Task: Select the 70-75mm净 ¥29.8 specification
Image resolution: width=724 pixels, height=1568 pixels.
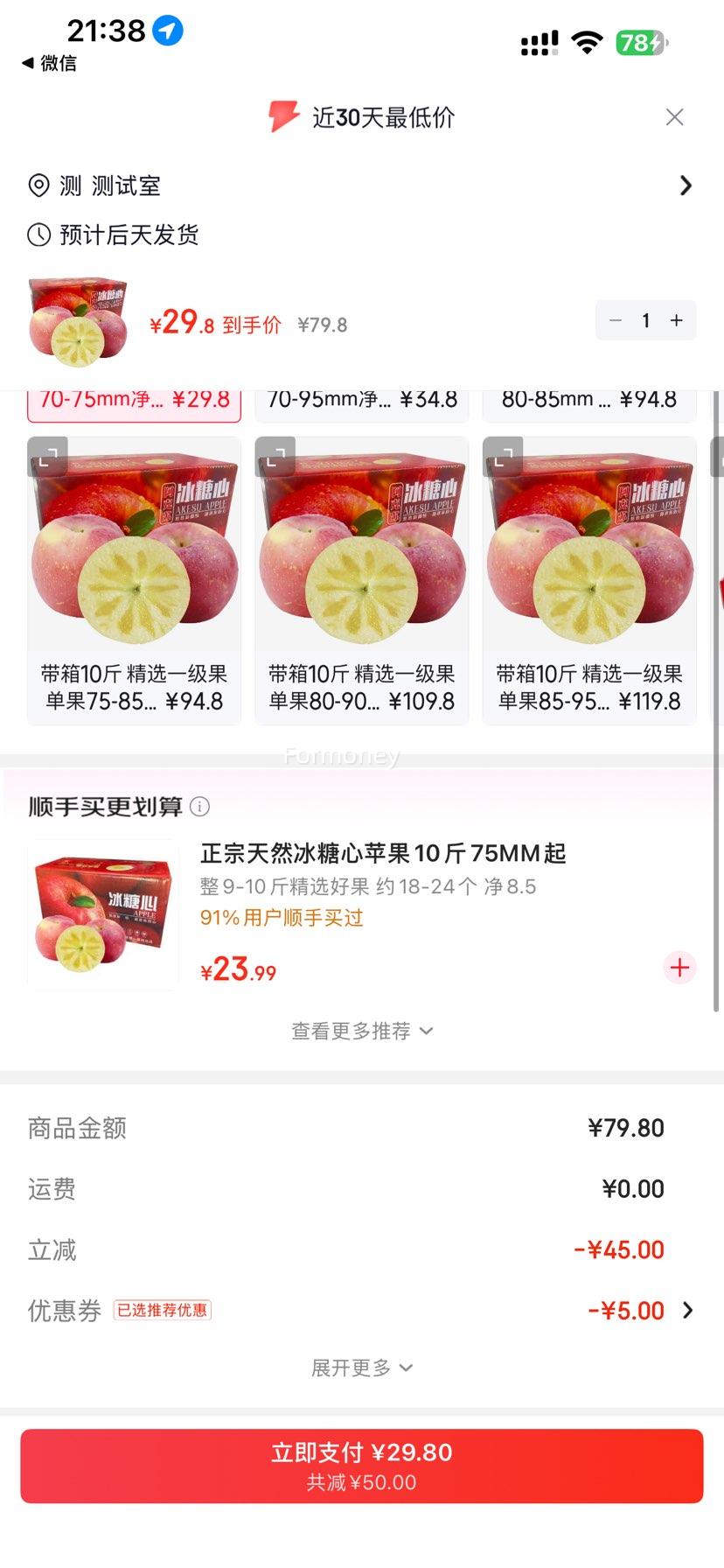Action: [x=134, y=401]
